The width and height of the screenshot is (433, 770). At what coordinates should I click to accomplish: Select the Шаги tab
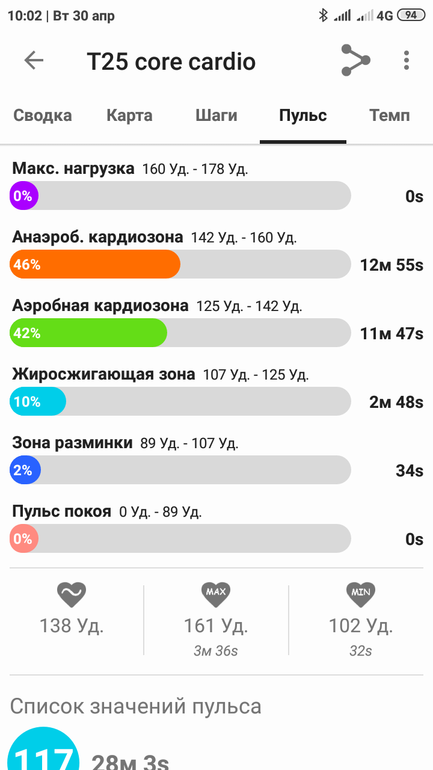click(216, 116)
